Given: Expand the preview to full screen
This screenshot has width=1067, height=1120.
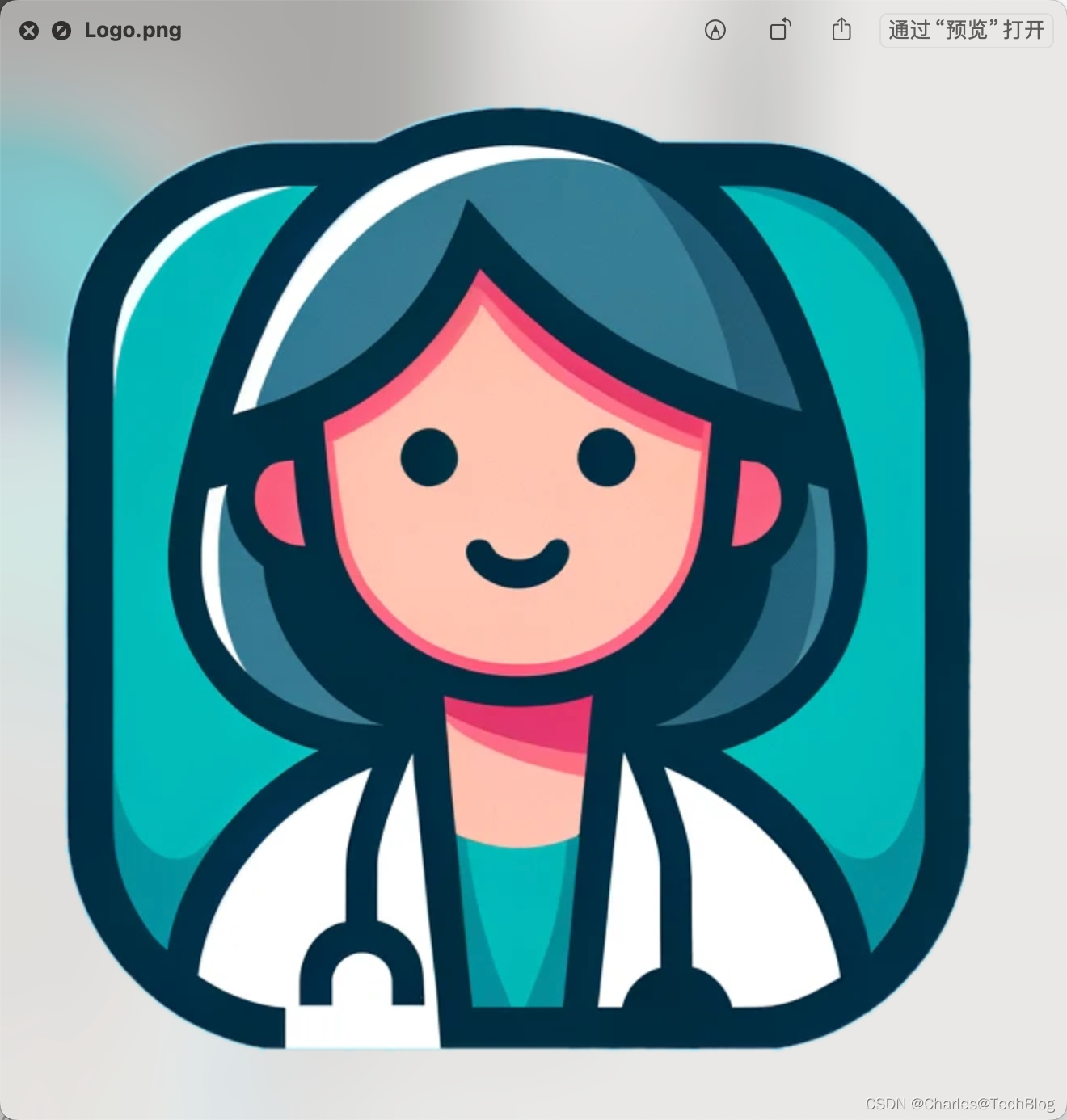Looking at the screenshot, I should [61, 31].
